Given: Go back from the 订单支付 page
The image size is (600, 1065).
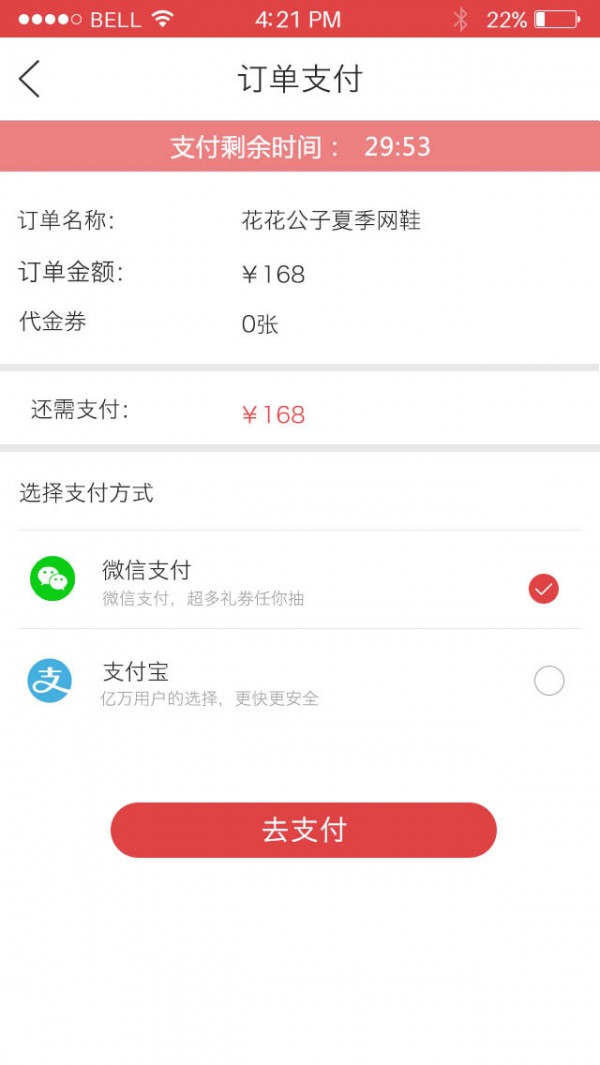Looking at the screenshot, I should 30,79.
